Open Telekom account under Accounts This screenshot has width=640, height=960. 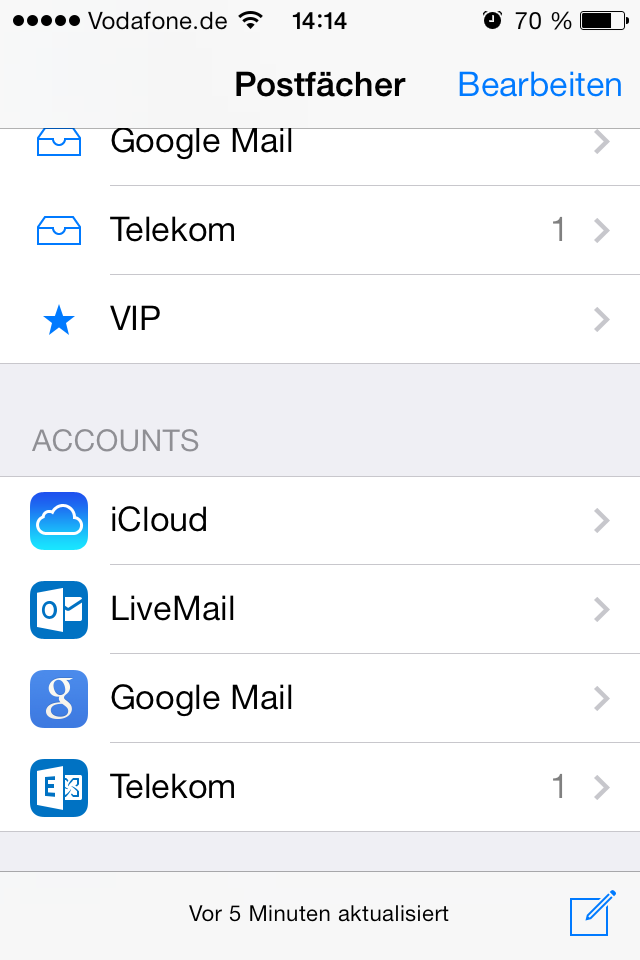coord(320,787)
